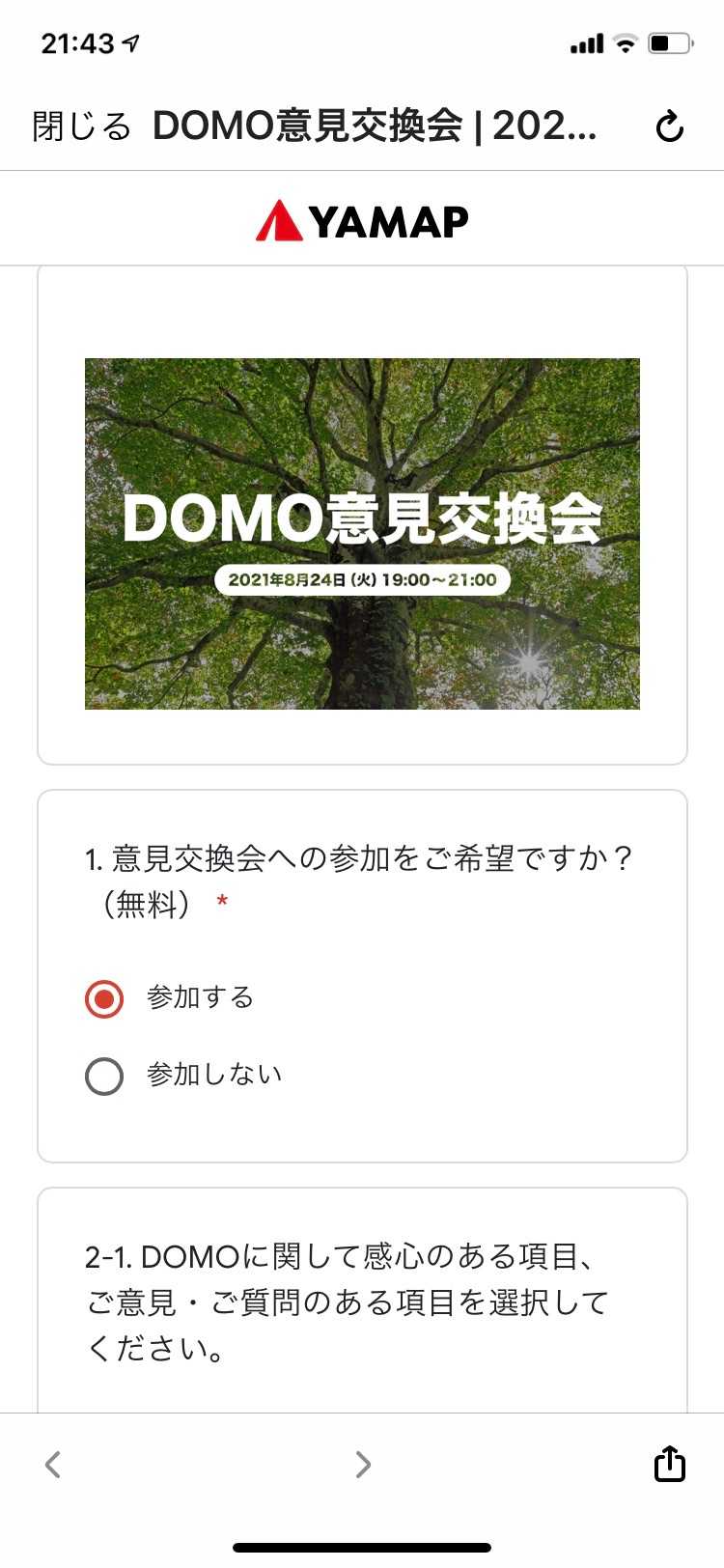
Task: Select the 参加する radio option
Action: point(104,998)
